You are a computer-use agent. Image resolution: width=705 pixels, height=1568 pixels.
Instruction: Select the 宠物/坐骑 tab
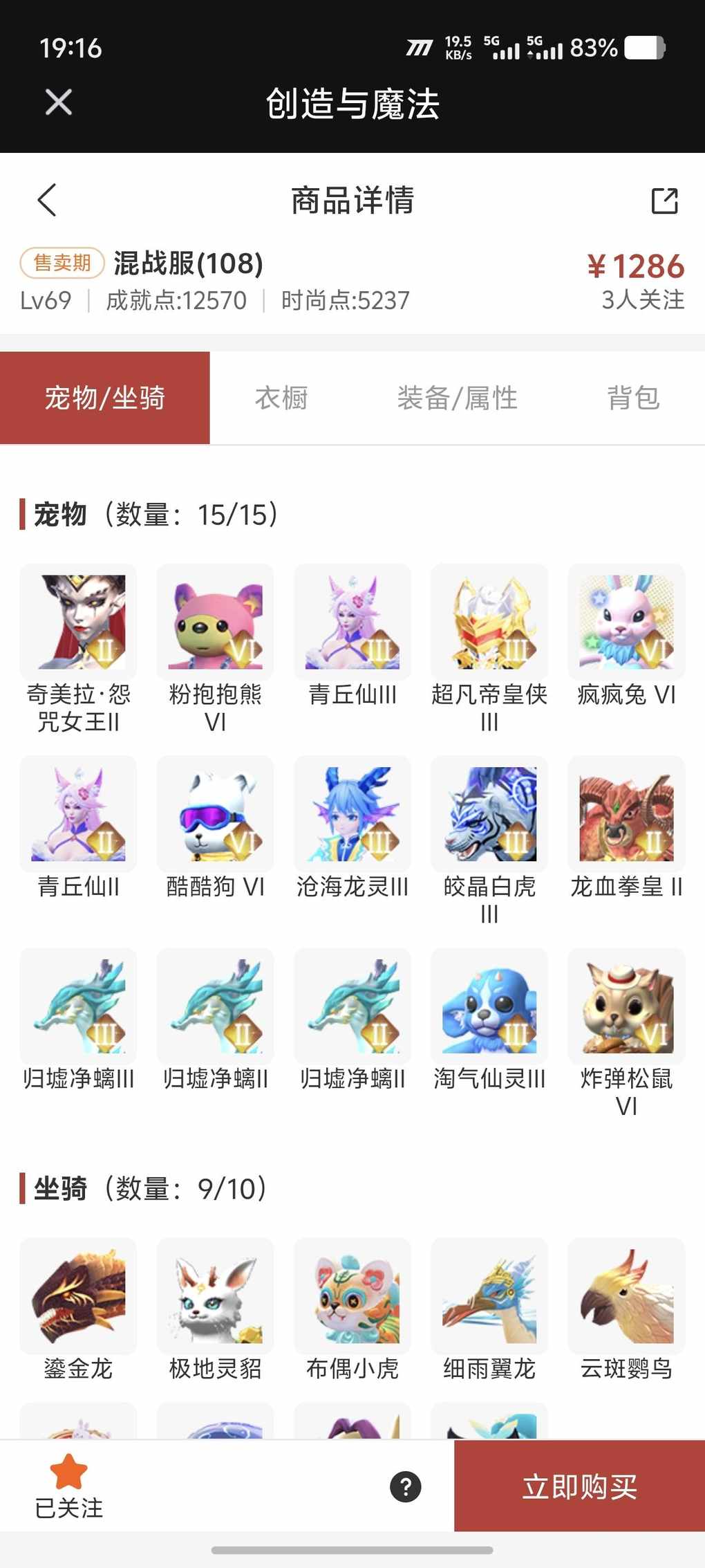tap(105, 398)
